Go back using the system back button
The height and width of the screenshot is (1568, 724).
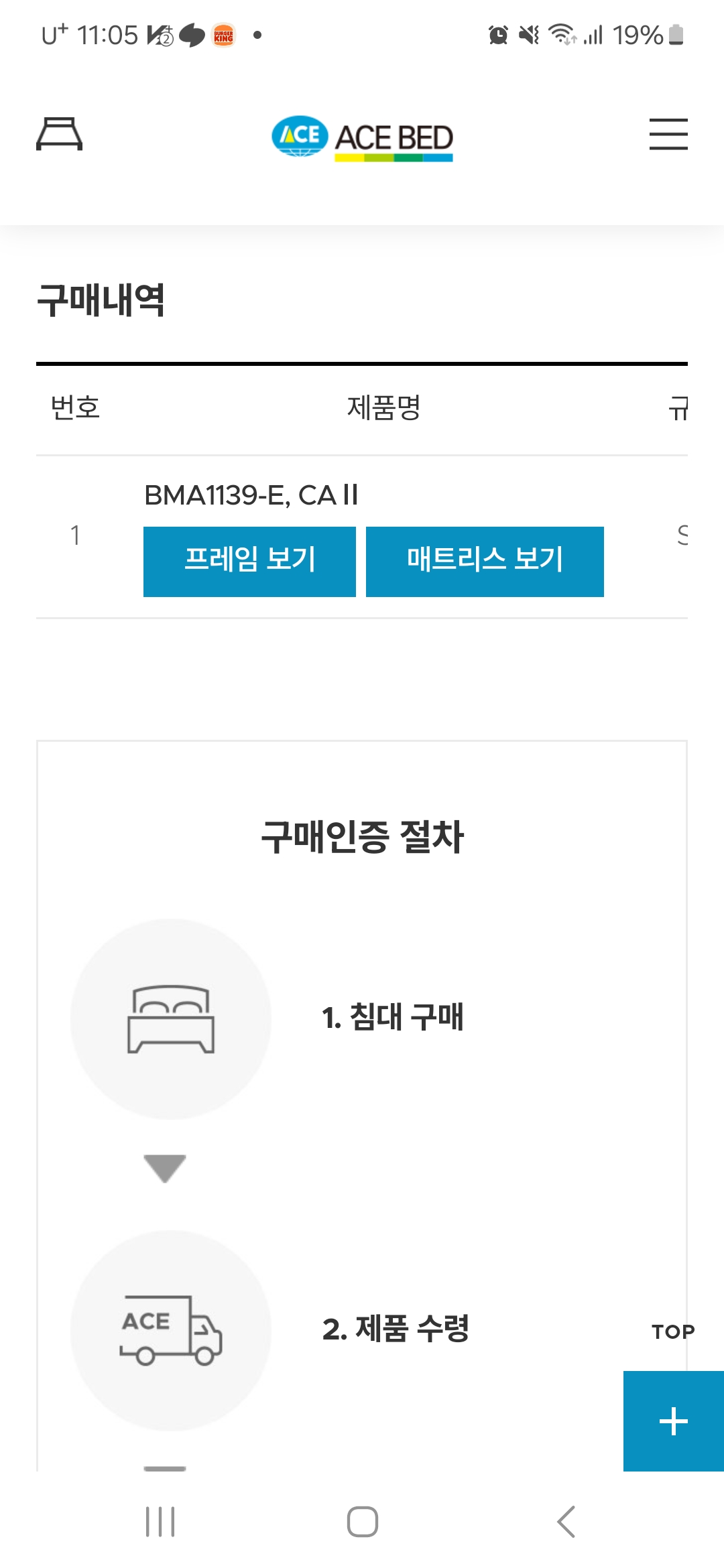click(x=566, y=1521)
